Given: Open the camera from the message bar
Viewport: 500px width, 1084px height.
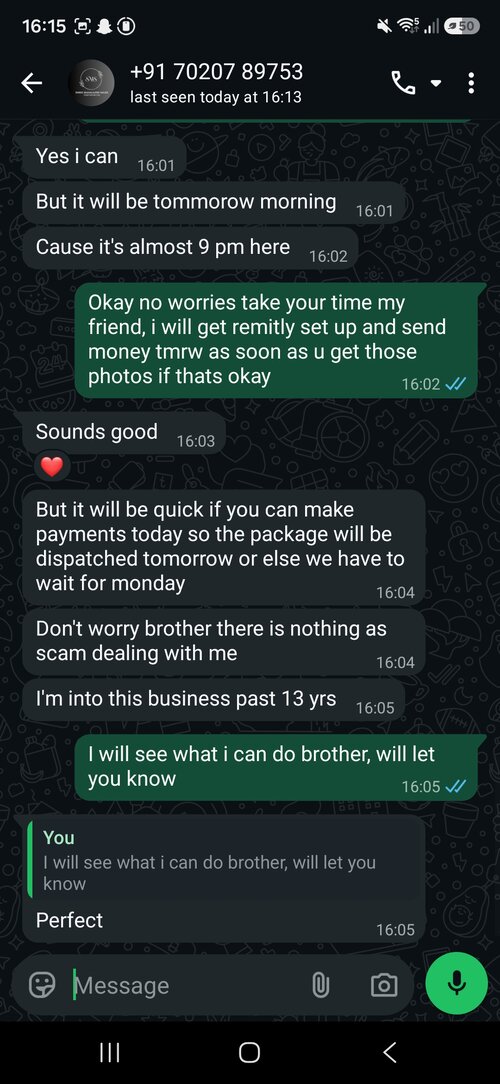Looking at the screenshot, I should coord(384,985).
